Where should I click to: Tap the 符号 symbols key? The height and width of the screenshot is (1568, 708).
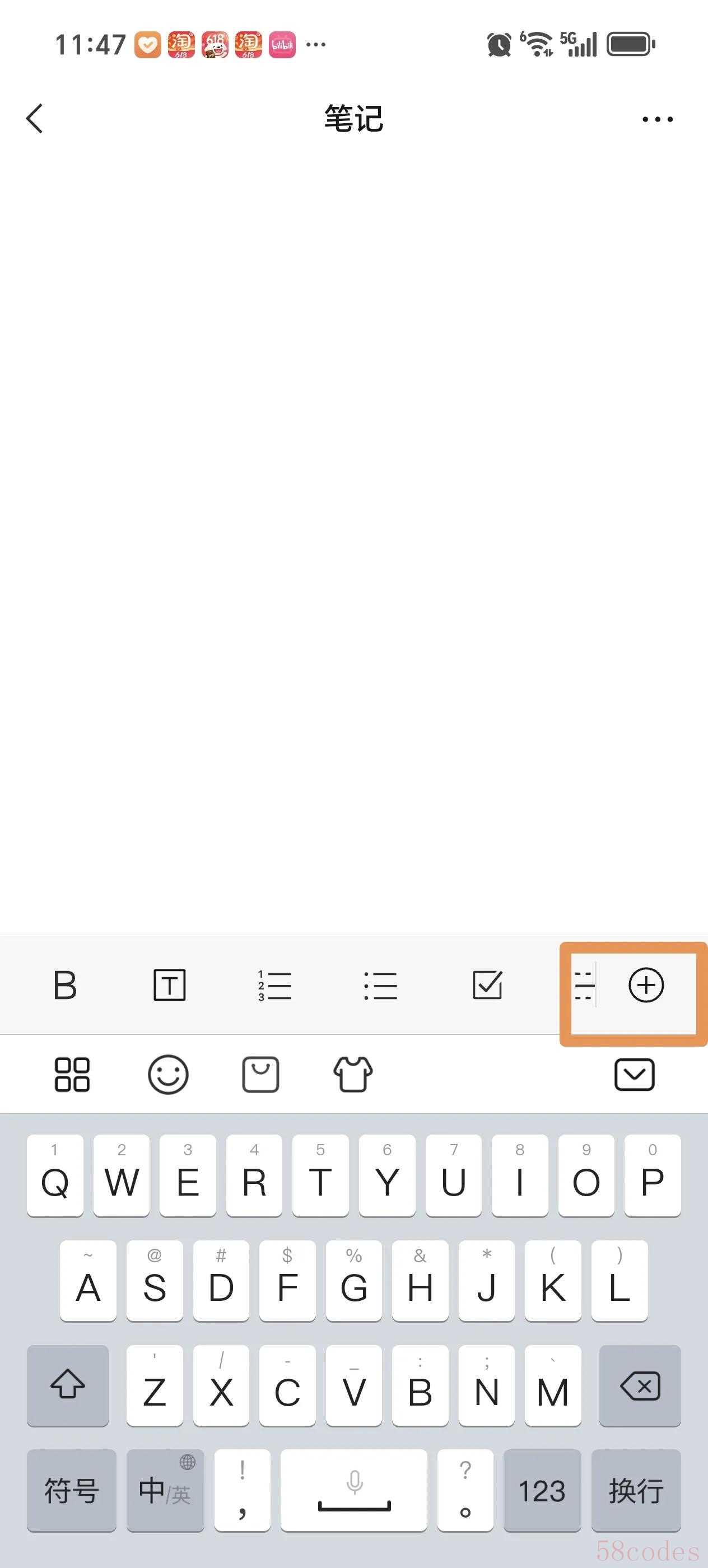click(x=71, y=1491)
